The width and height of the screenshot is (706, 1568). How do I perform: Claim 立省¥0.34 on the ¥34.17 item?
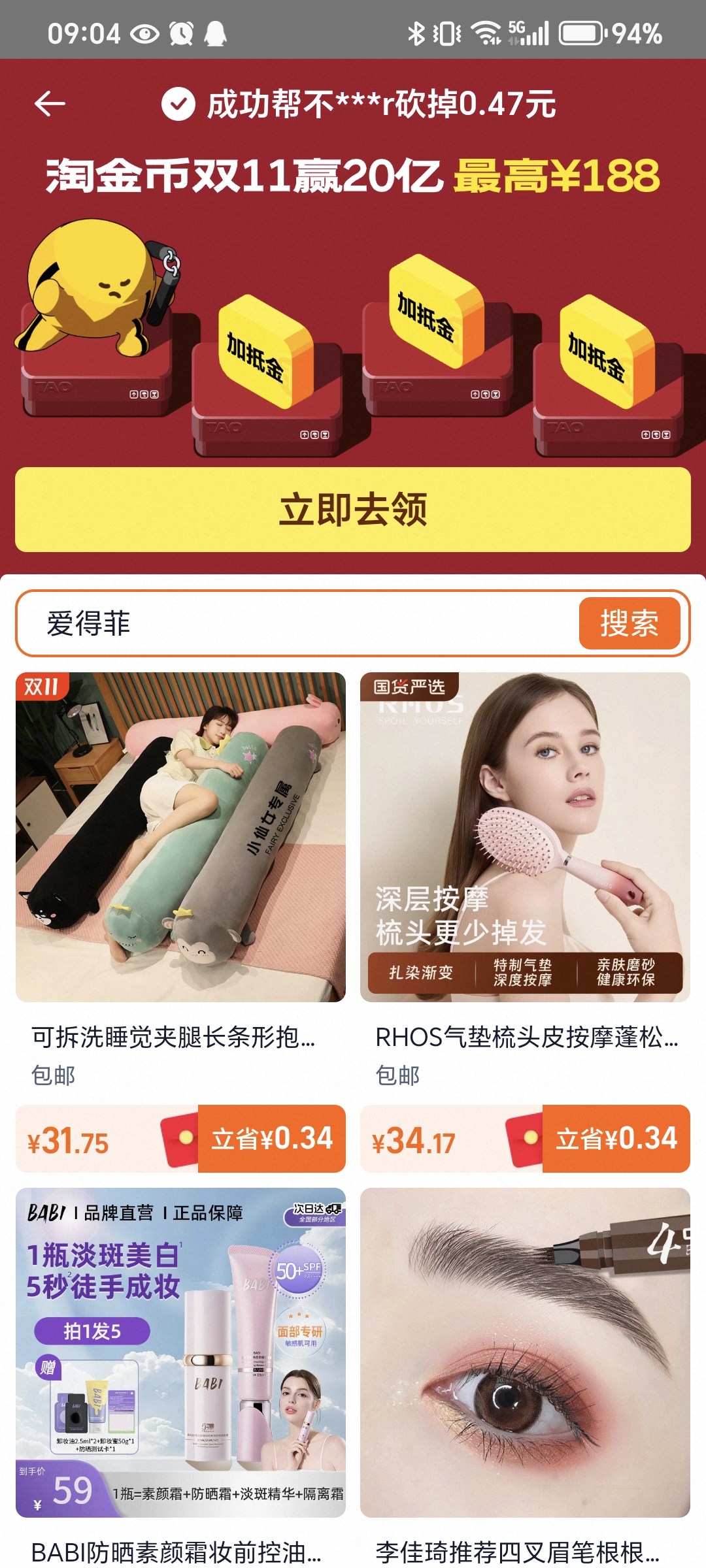616,1139
